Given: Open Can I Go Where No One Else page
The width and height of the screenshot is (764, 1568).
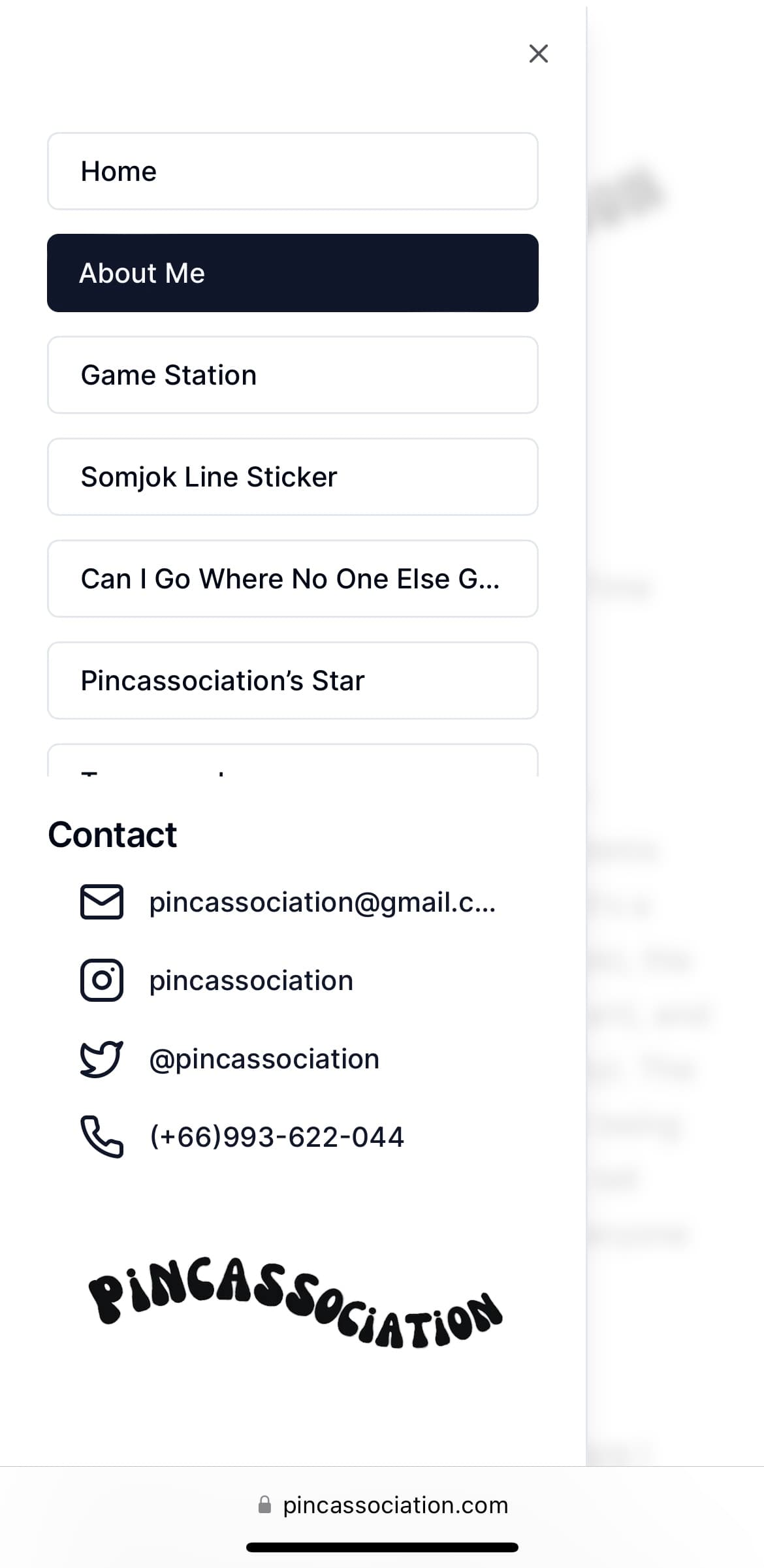Looking at the screenshot, I should pyautogui.click(x=293, y=579).
